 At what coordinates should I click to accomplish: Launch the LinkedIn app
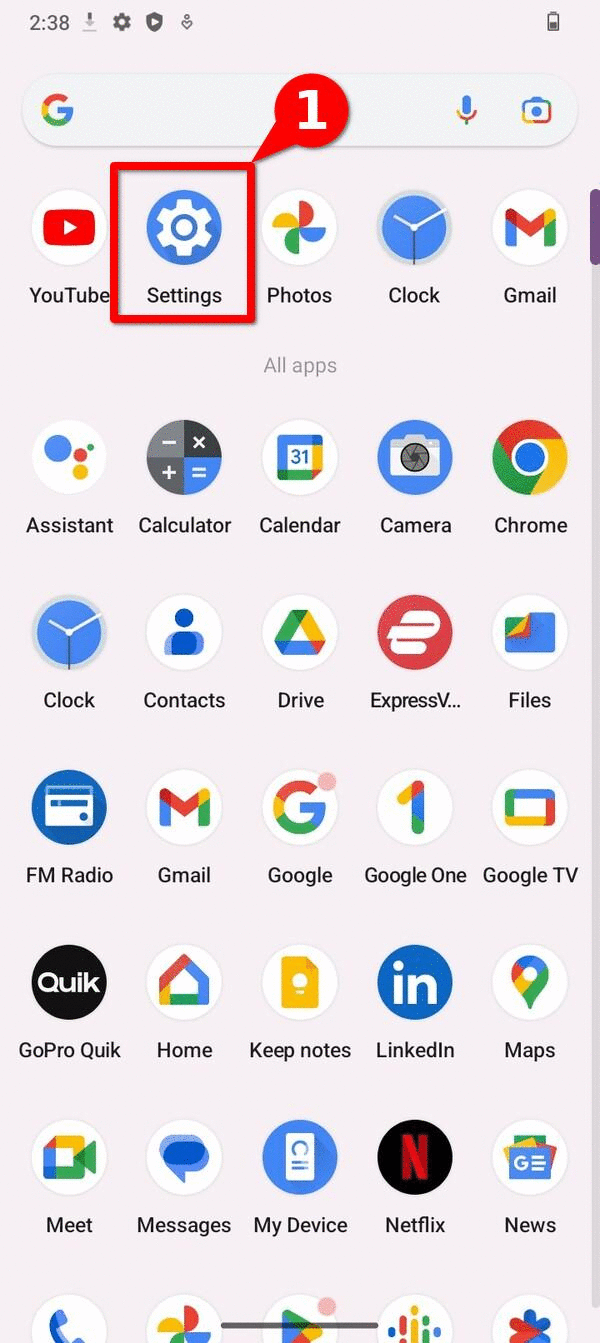coord(415,983)
